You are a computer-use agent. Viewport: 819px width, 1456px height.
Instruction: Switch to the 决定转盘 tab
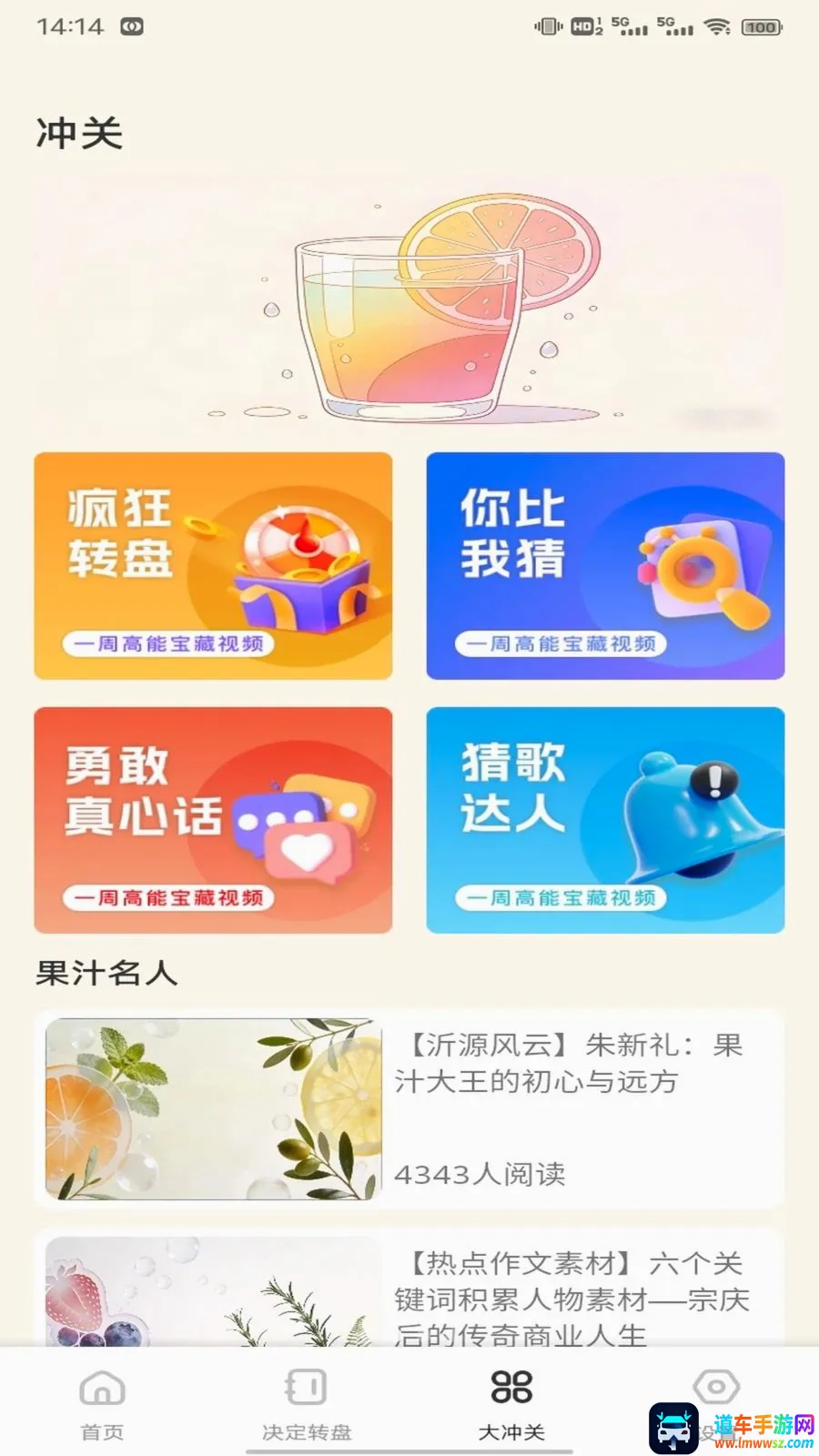(x=307, y=1404)
